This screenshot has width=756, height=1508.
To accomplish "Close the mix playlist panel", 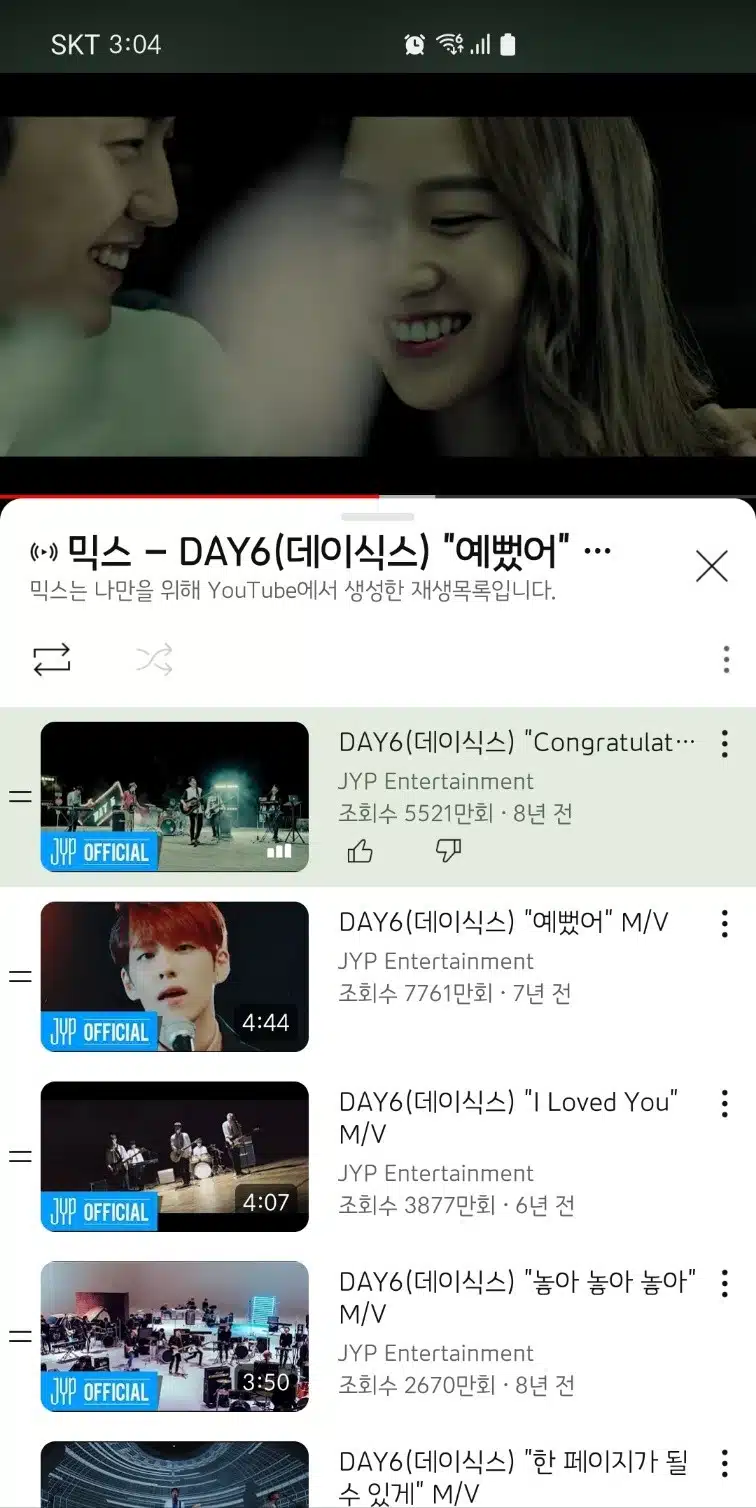I will [x=711, y=566].
